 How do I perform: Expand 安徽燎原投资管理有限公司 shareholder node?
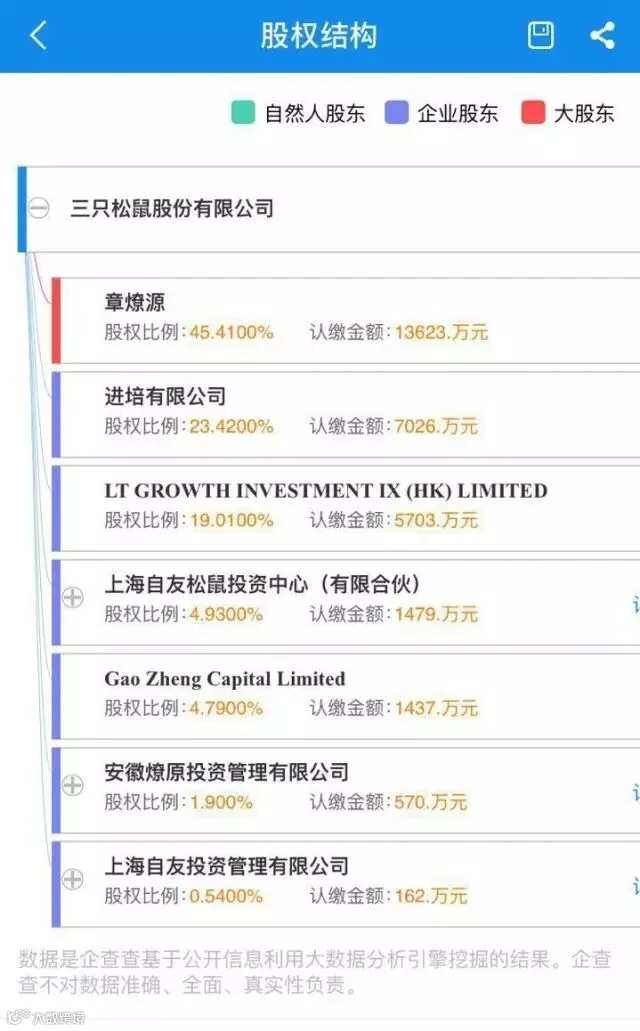point(72,785)
